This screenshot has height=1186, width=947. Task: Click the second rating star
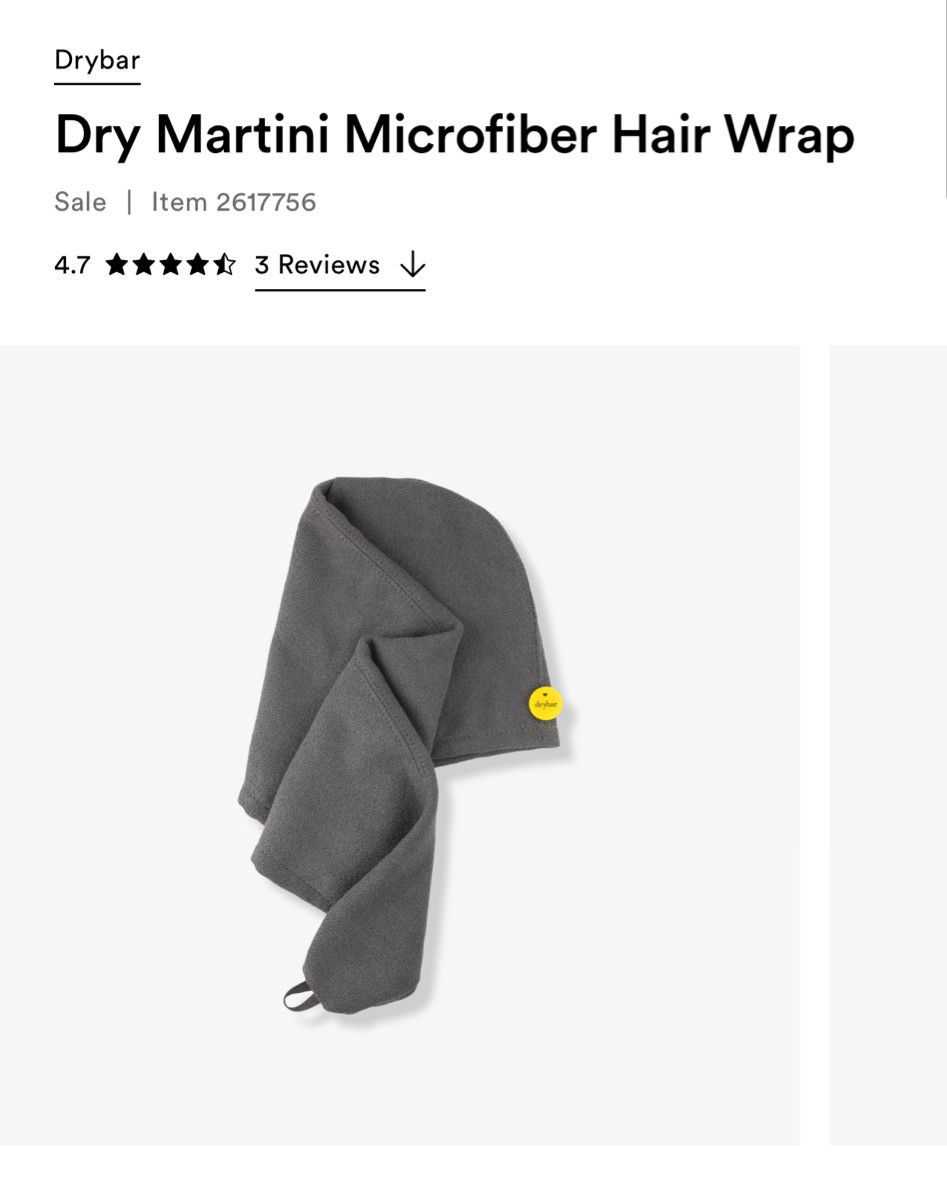145,264
